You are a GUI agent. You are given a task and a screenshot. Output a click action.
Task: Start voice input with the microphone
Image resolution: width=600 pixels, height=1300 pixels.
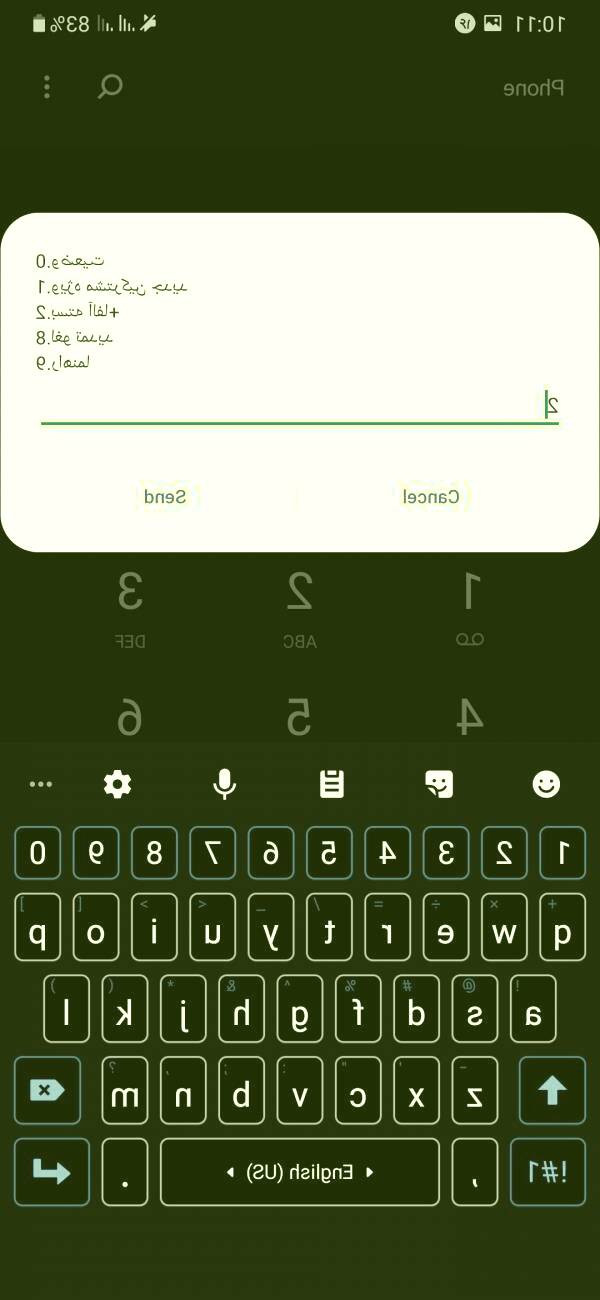click(x=225, y=785)
